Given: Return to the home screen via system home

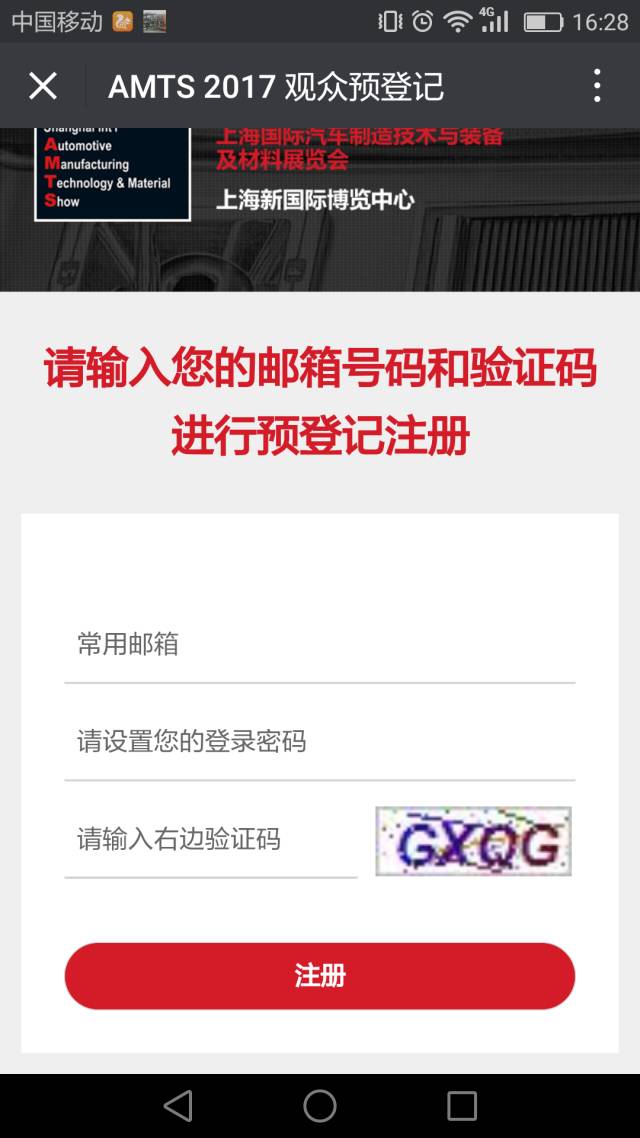Looking at the screenshot, I should [x=320, y=1105].
